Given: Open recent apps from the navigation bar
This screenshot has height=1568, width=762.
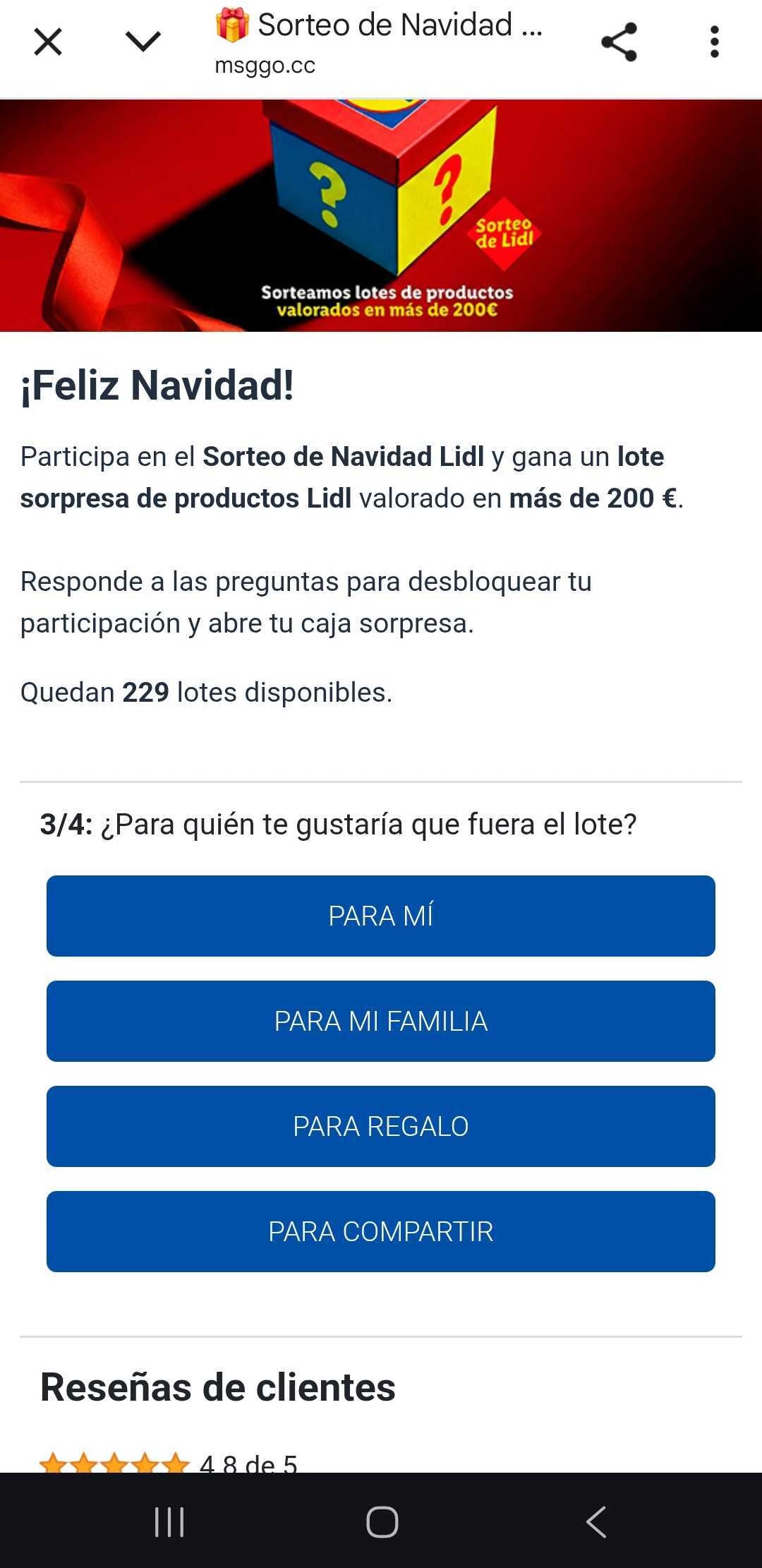Looking at the screenshot, I should (x=169, y=1521).
